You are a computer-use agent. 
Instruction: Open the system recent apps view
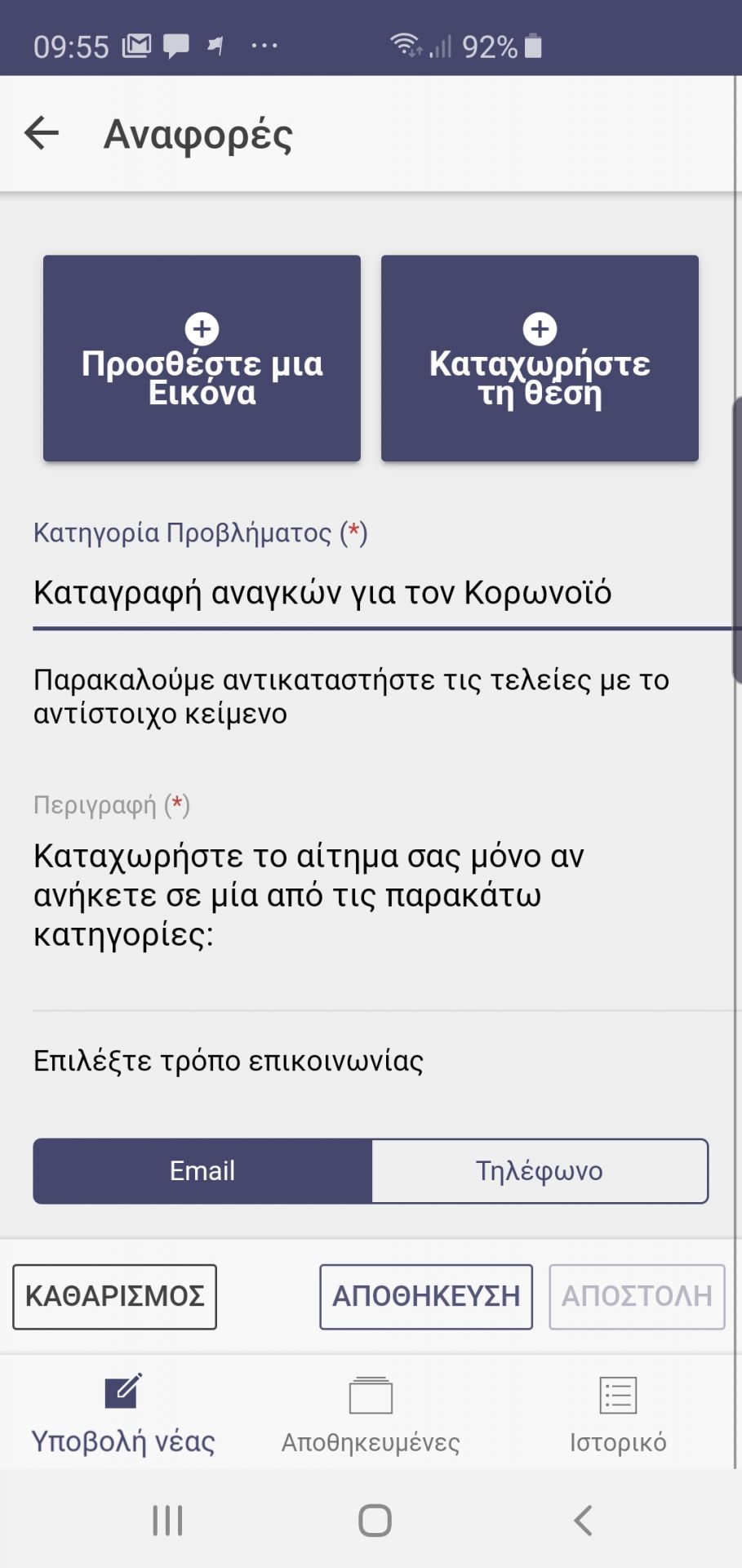[x=167, y=1521]
